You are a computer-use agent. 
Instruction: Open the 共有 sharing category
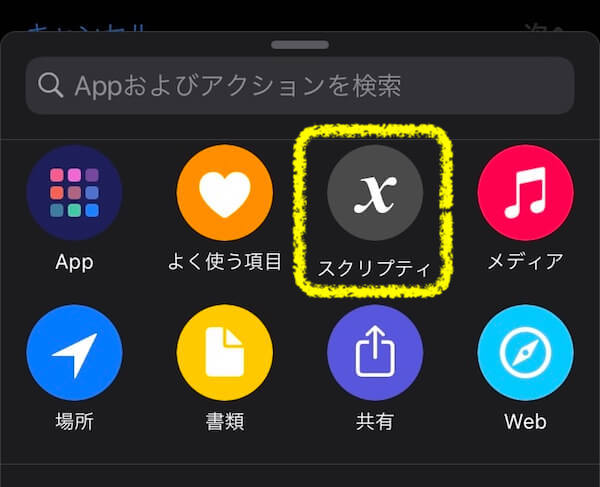click(374, 353)
